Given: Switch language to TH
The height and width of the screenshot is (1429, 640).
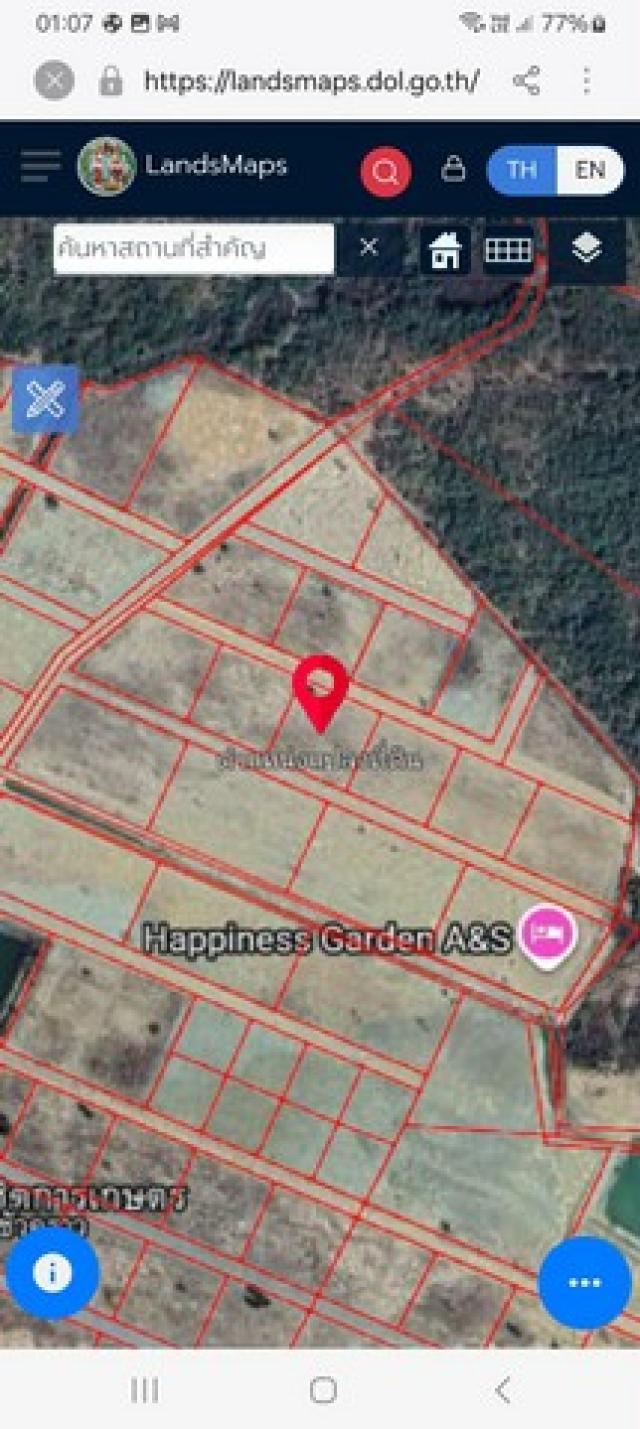Looking at the screenshot, I should click(x=522, y=169).
